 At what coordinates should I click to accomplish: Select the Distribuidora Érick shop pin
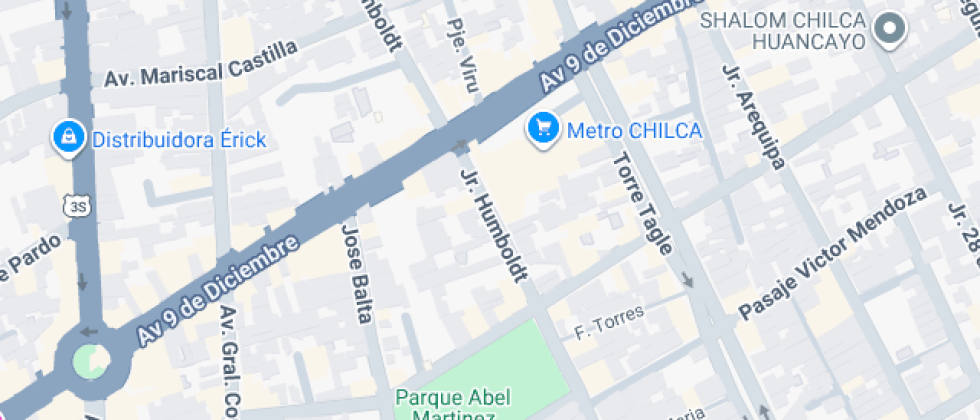point(67,137)
